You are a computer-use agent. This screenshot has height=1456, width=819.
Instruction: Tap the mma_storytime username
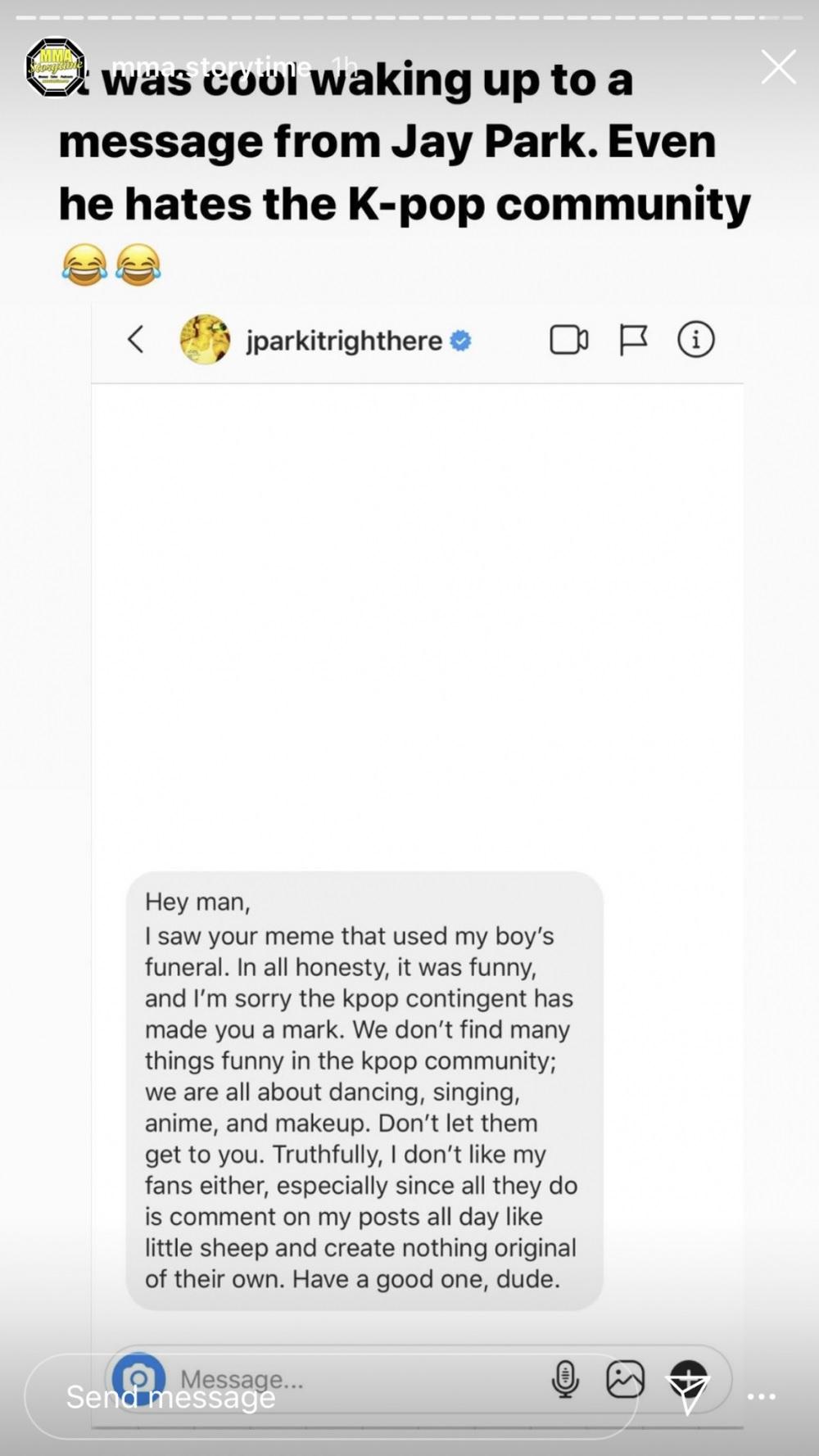click(210, 66)
